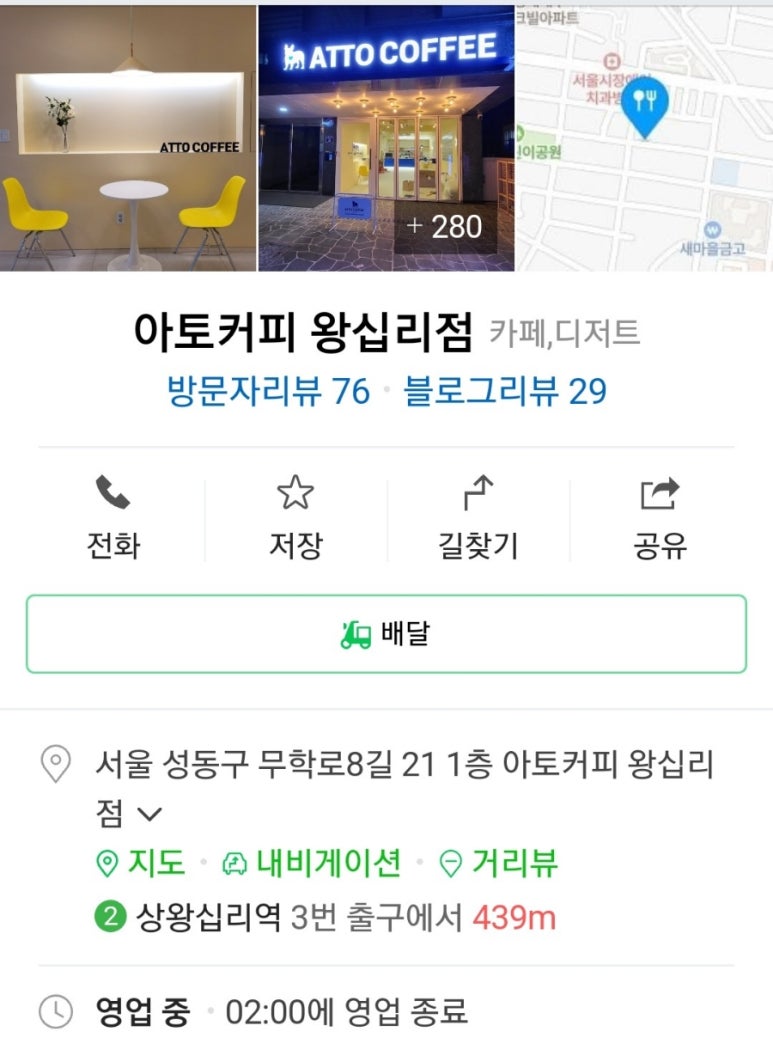Save this place with 저장
Viewport: 773px width, 1056px height.
tap(295, 519)
